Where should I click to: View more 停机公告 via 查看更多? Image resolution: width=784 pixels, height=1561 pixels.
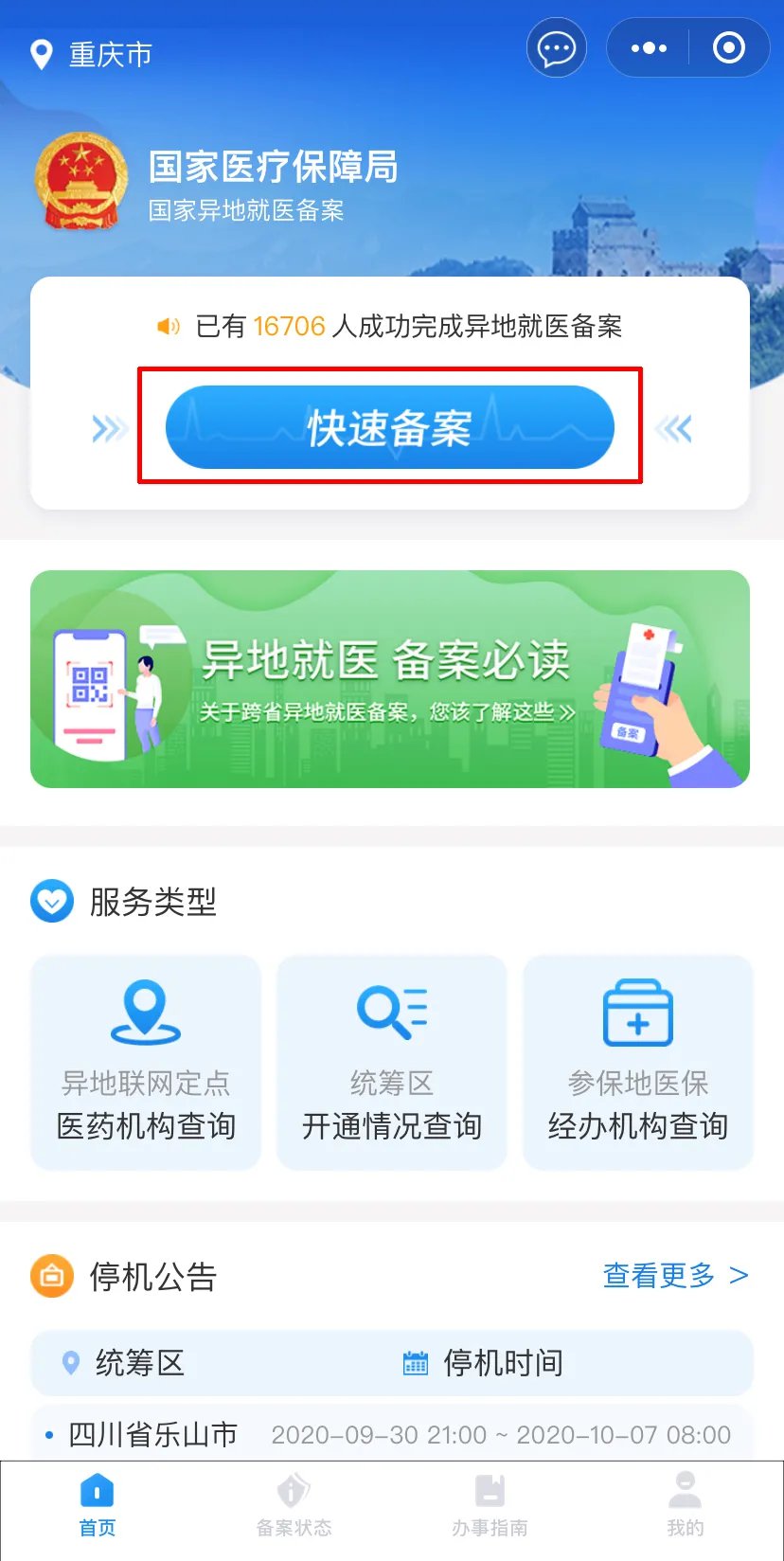675,1276
